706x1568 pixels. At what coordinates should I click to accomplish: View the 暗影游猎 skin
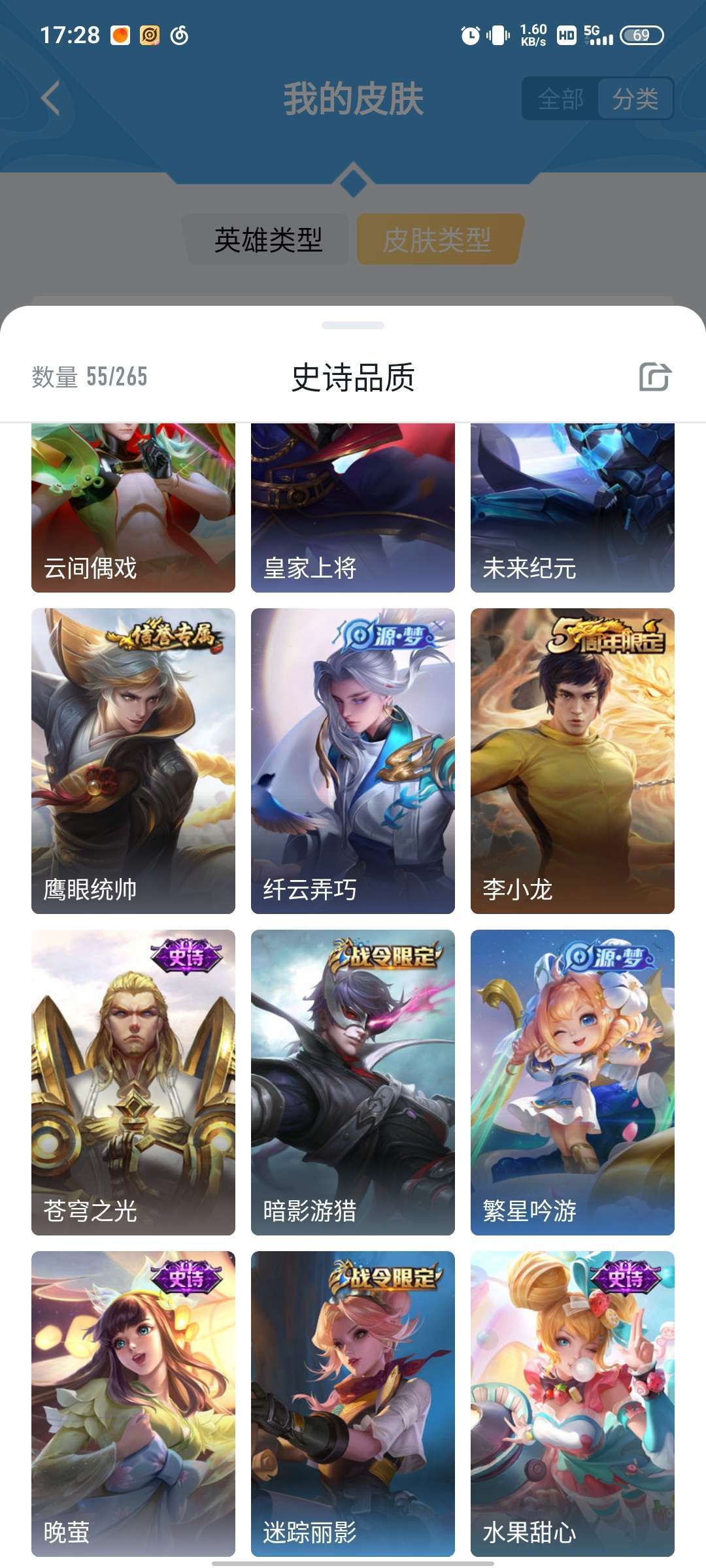(x=353, y=1083)
